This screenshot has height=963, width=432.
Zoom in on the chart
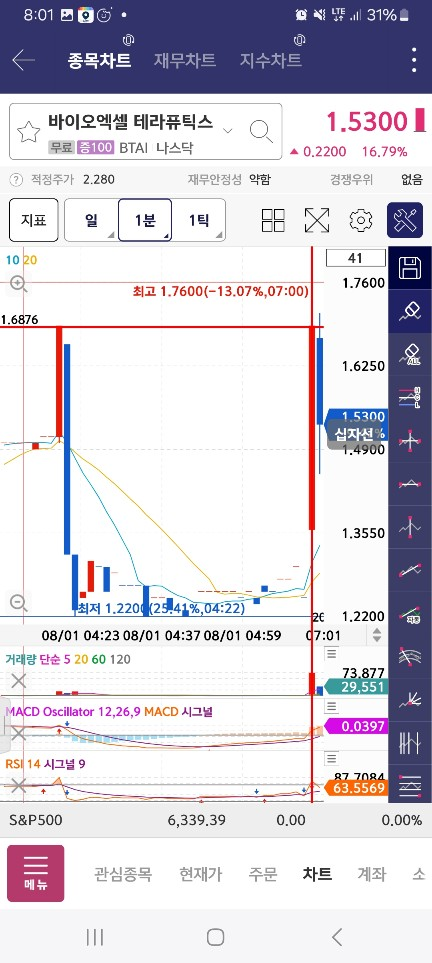click(18, 283)
